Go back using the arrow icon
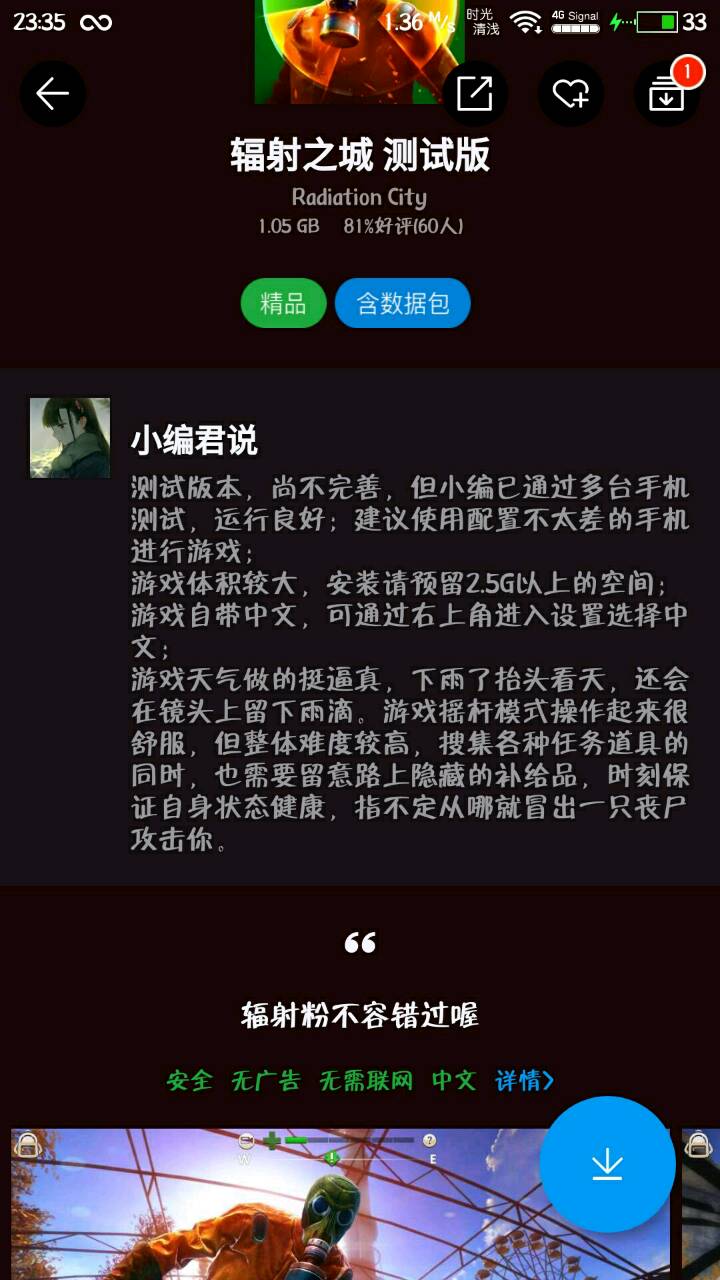This screenshot has height=1280, width=720. pos(52,94)
